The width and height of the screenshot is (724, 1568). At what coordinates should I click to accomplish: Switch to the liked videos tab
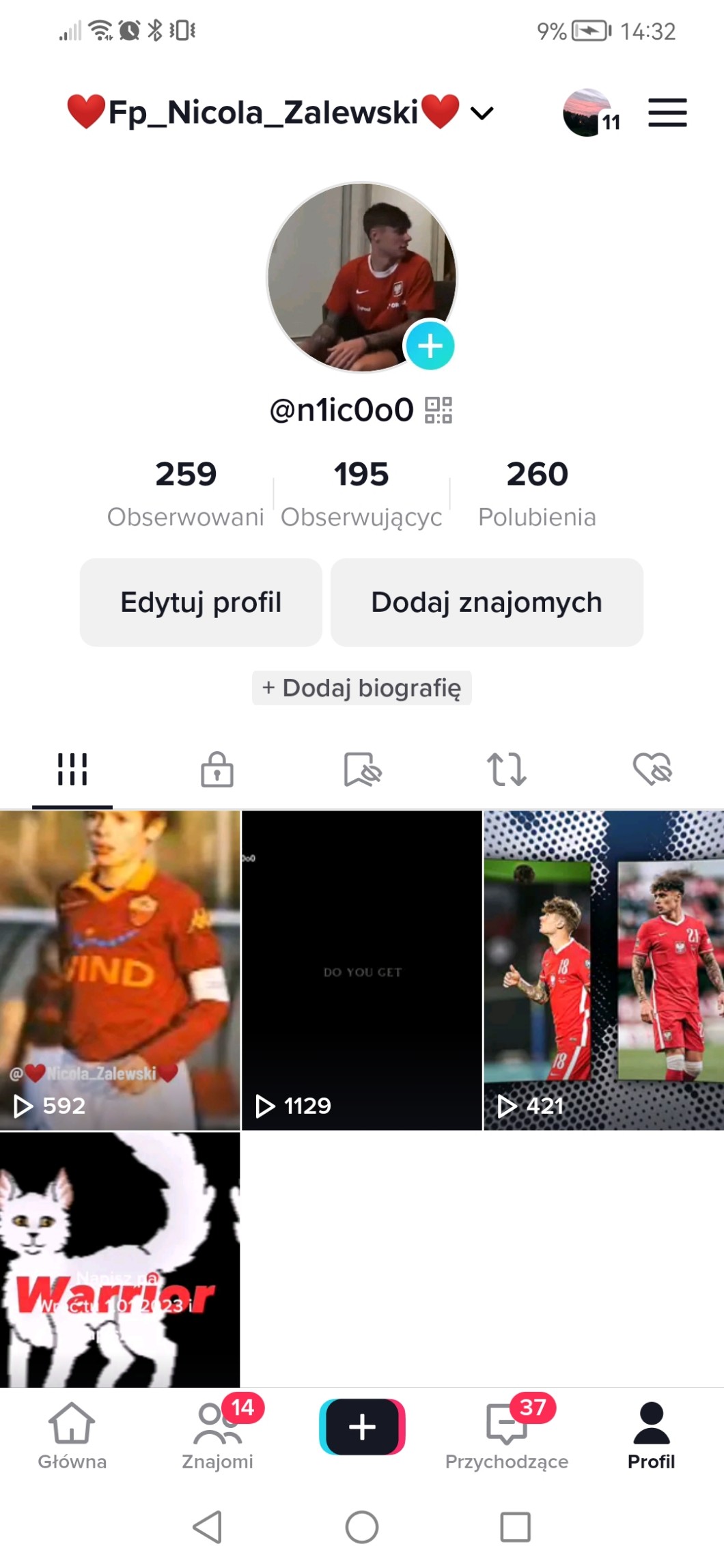click(652, 770)
